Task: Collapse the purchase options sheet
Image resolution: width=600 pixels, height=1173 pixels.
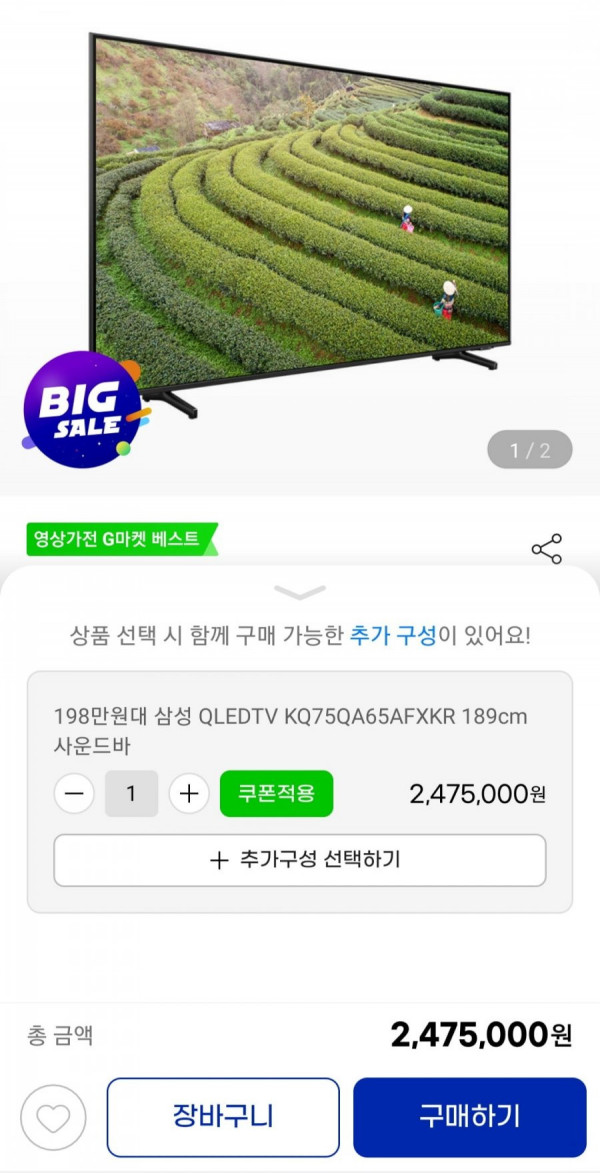Action: pos(299,593)
